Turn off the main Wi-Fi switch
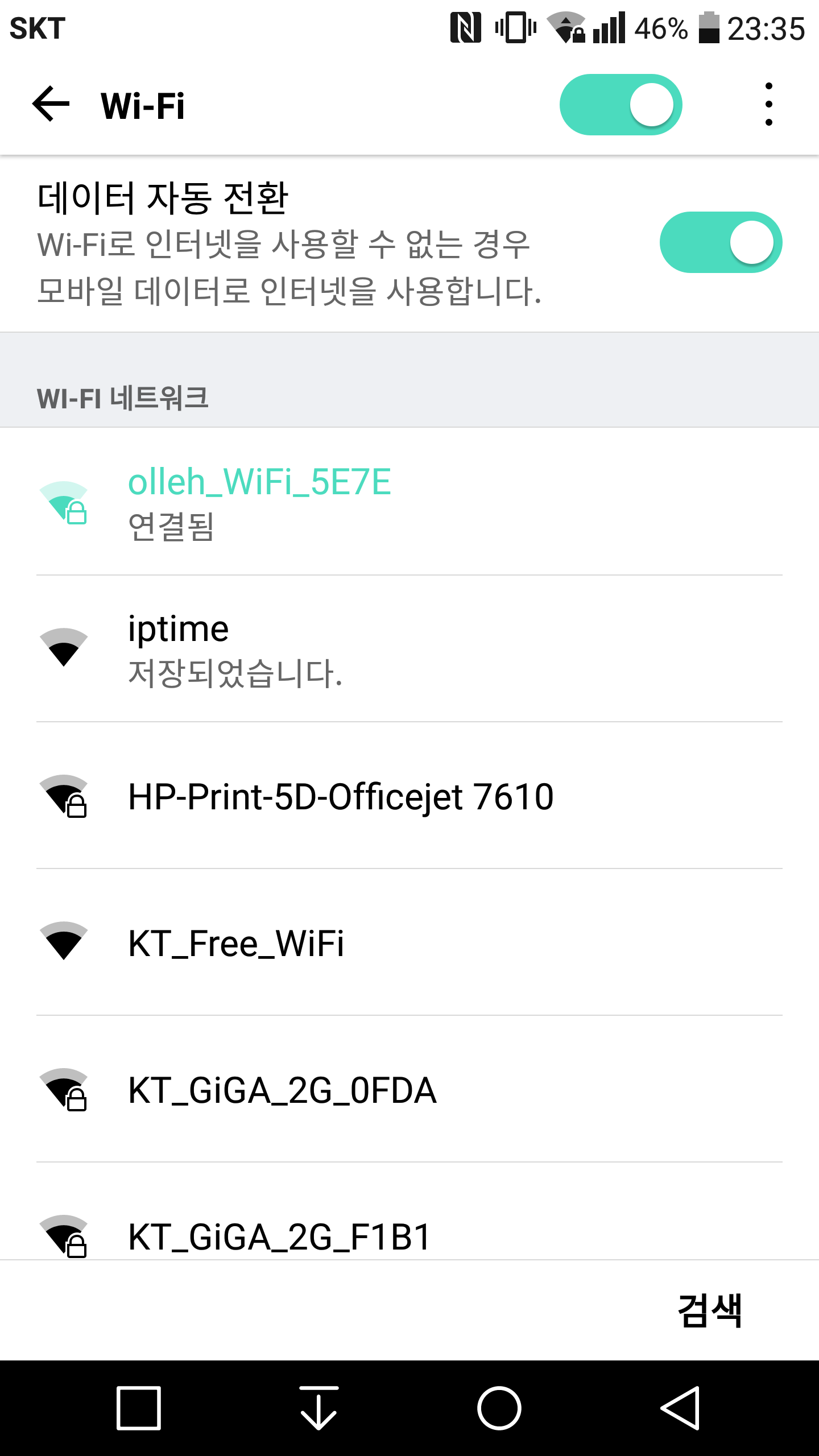 point(621,105)
